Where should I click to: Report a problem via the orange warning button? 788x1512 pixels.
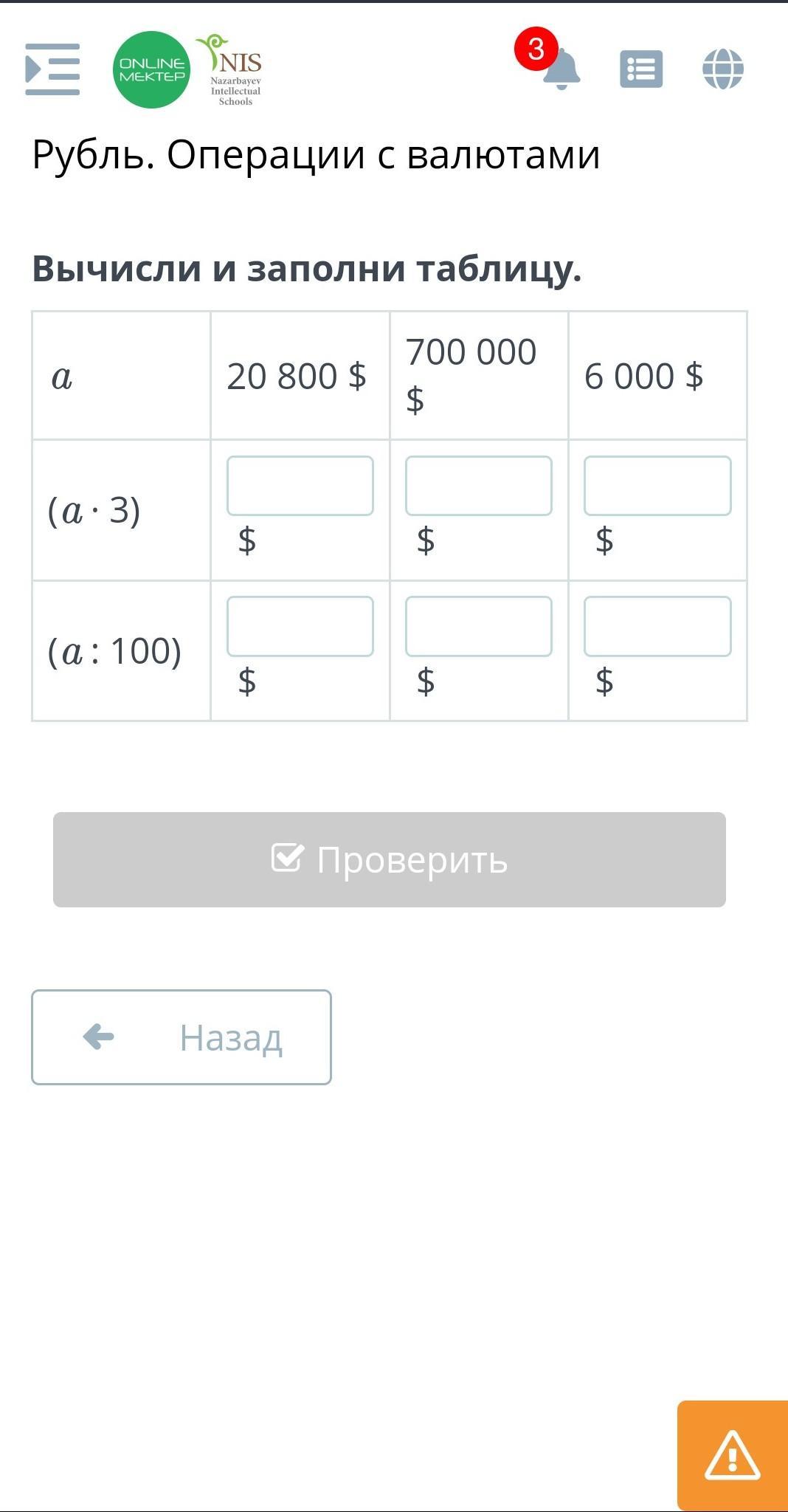732,1455
